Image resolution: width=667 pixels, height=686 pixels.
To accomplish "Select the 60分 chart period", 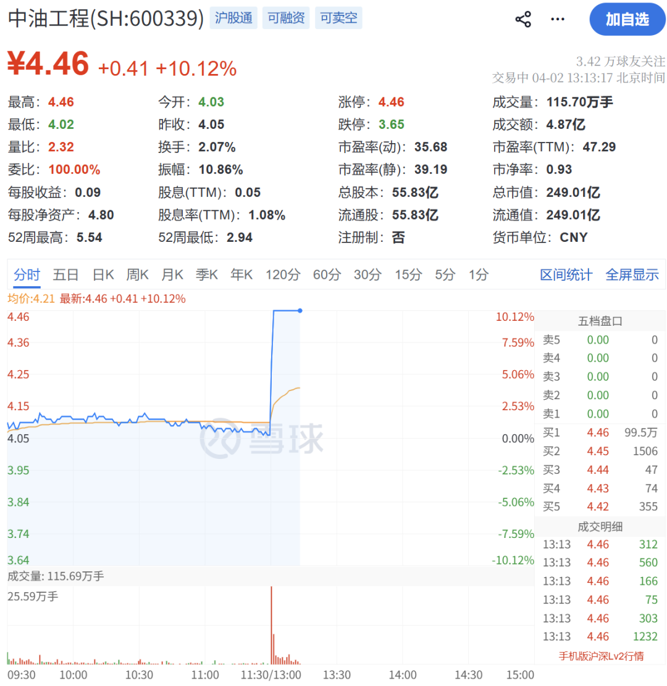I will click(x=327, y=275).
